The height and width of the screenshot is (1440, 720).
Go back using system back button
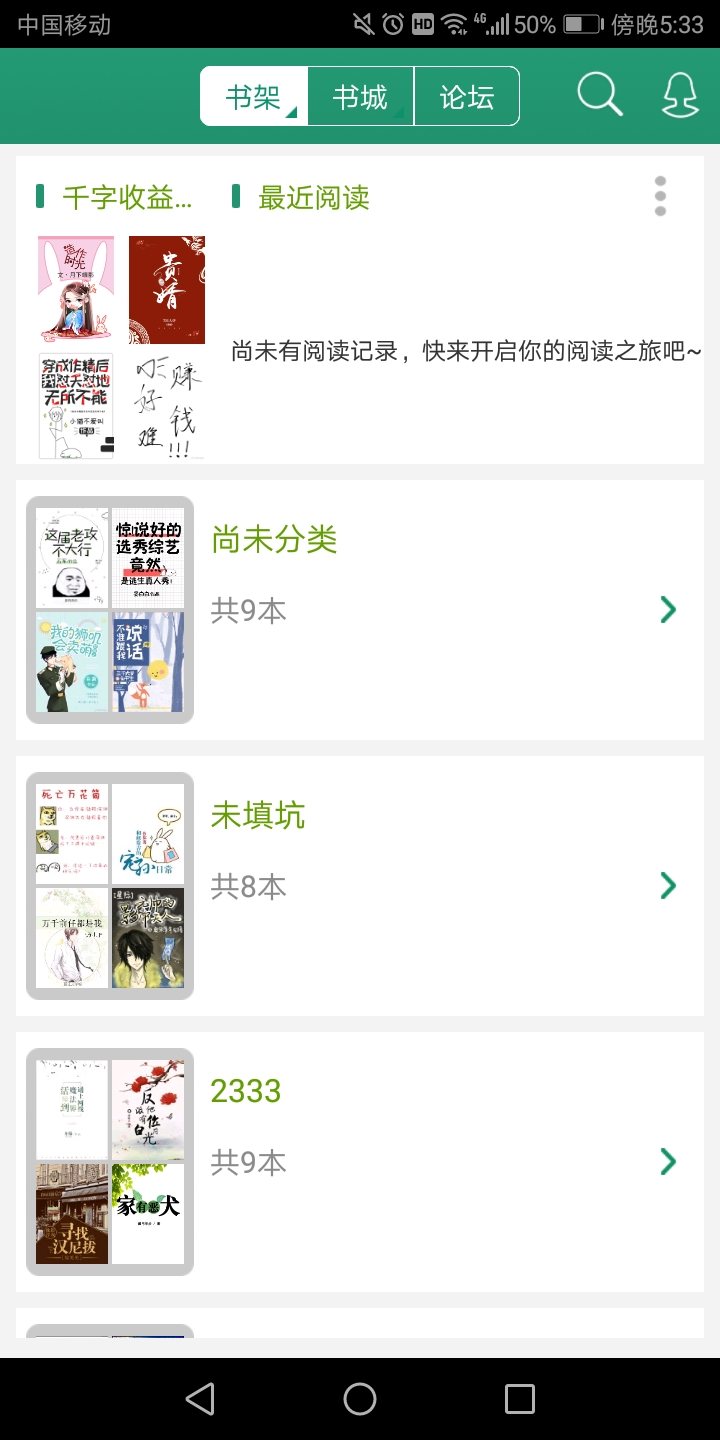pos(200,1399)
